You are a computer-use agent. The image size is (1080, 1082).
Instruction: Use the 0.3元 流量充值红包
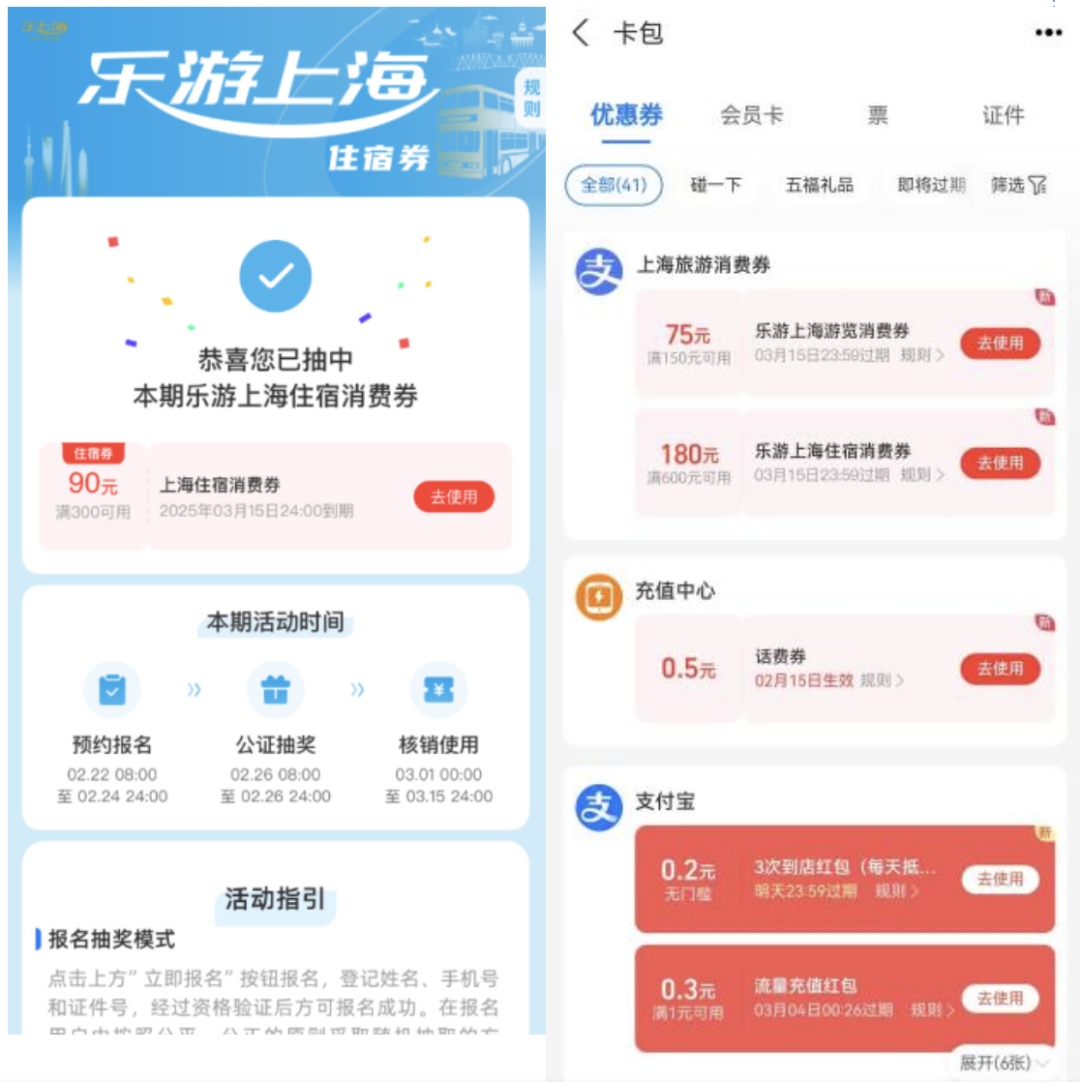pyautogui.click(x=1000, y=998)
